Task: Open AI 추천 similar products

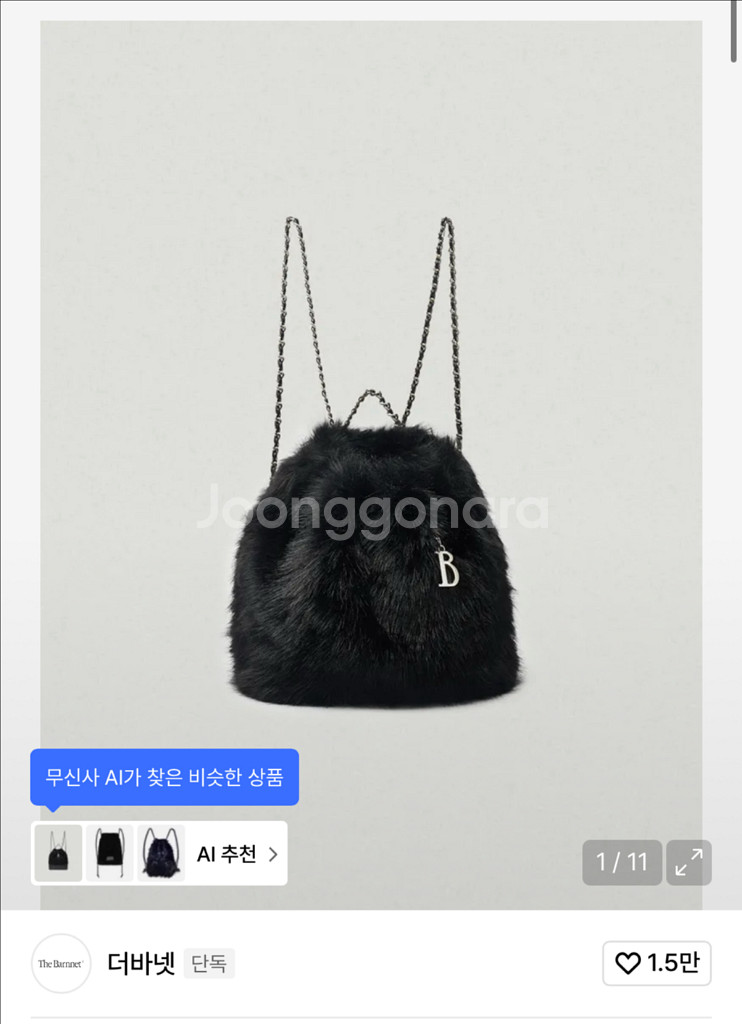Action: pyautogui.click(x=238, y=854)
